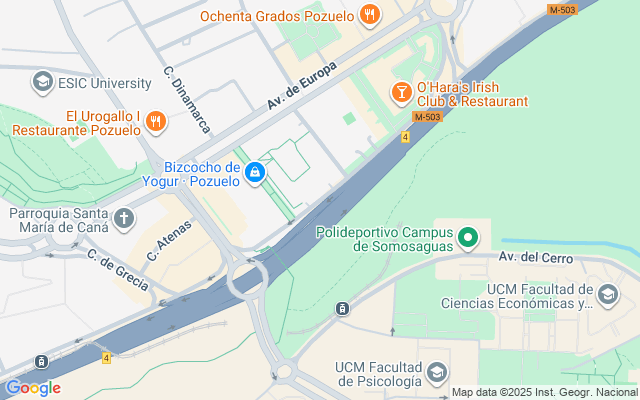Viewport: 640px width, 400px height.
Task: Select the Polideportivo Campus de Somosaguas marker
Action: click(x=467, y=238)
